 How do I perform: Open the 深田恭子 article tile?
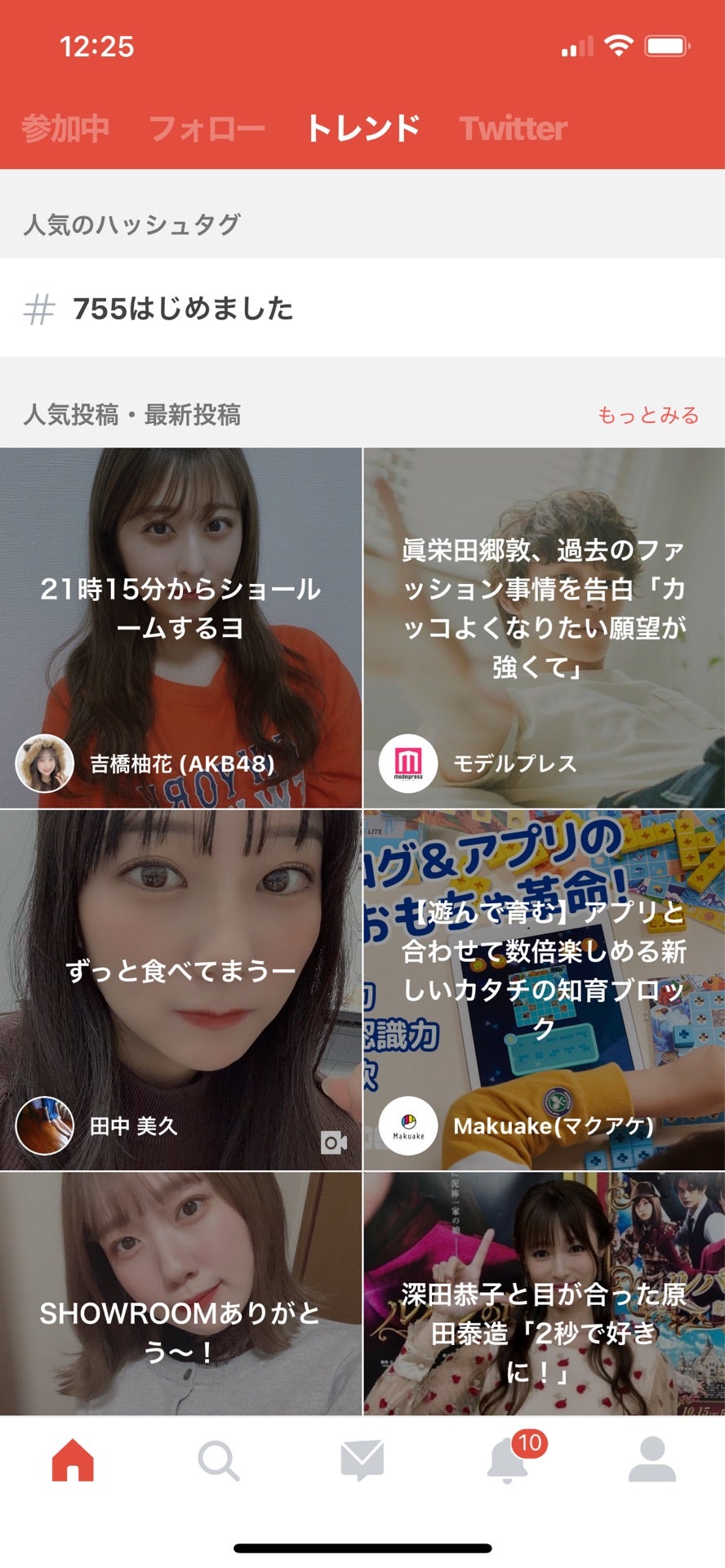[544, 1294]
